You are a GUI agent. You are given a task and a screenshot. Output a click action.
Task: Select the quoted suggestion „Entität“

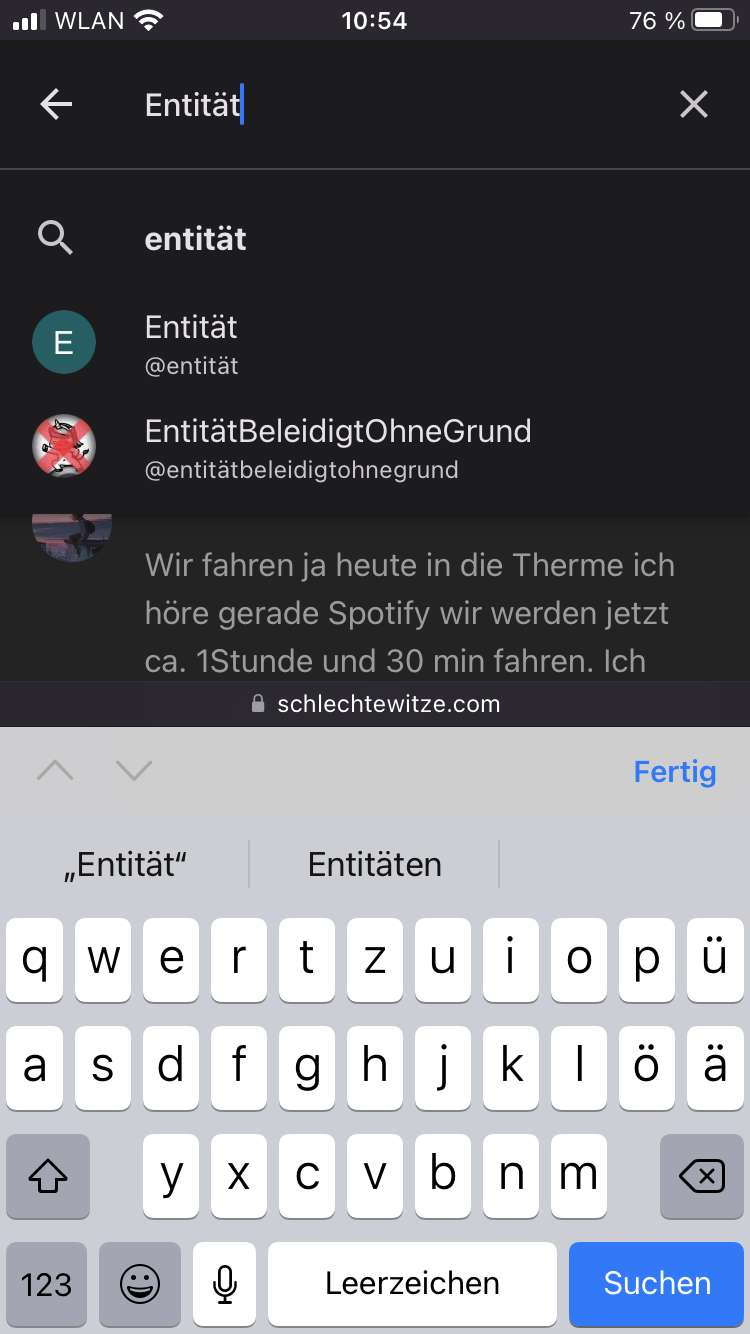pyautogui.click(x=126, y=864)
